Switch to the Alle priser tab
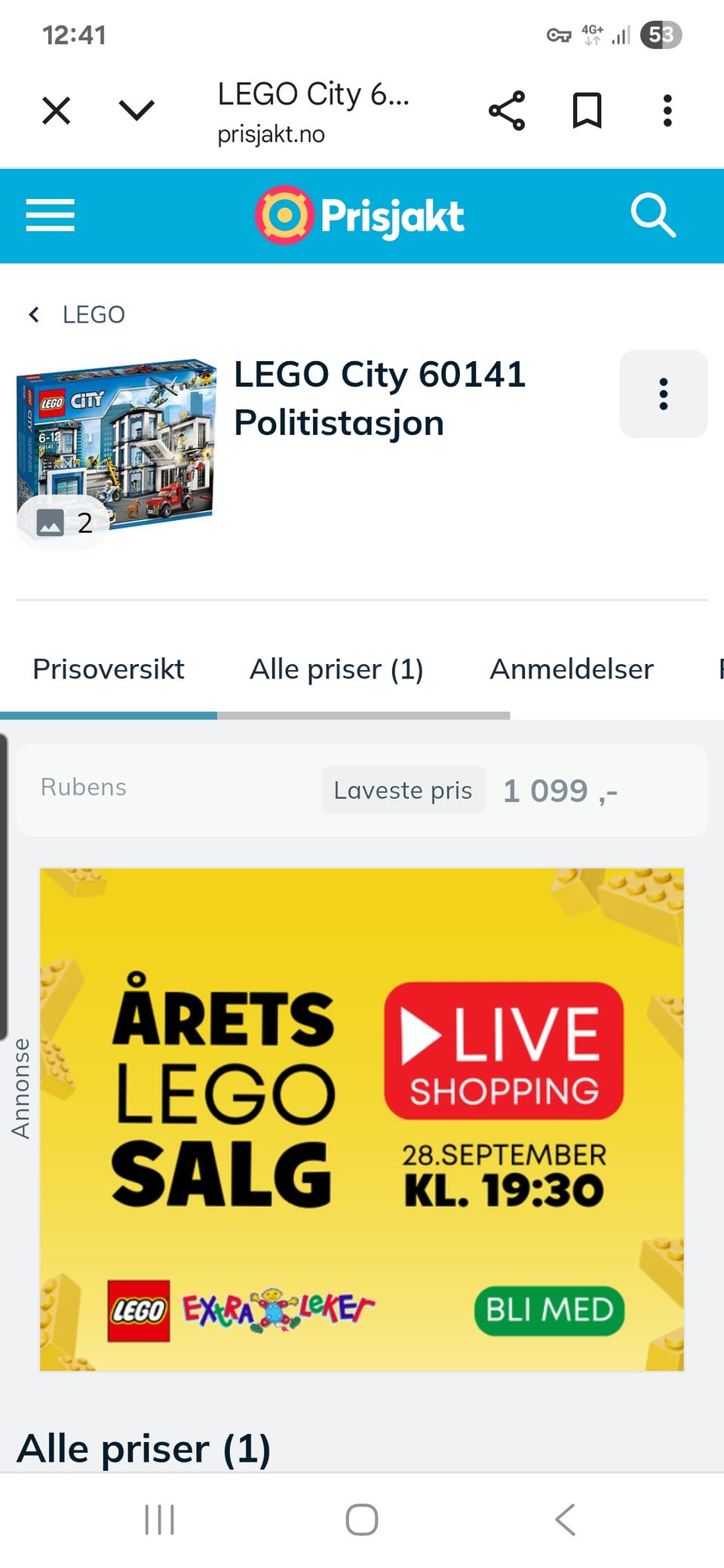The image size is (724, 1568). pyautogui.click(x=337, y=669)
